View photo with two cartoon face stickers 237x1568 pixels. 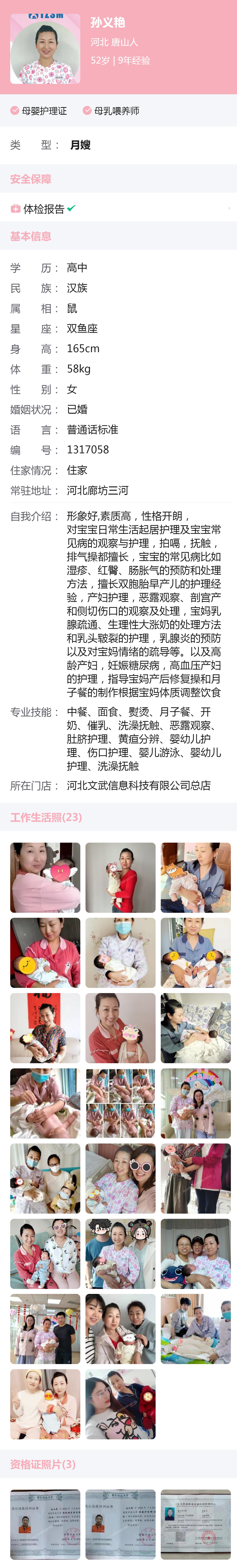[x=120, y=1254]
